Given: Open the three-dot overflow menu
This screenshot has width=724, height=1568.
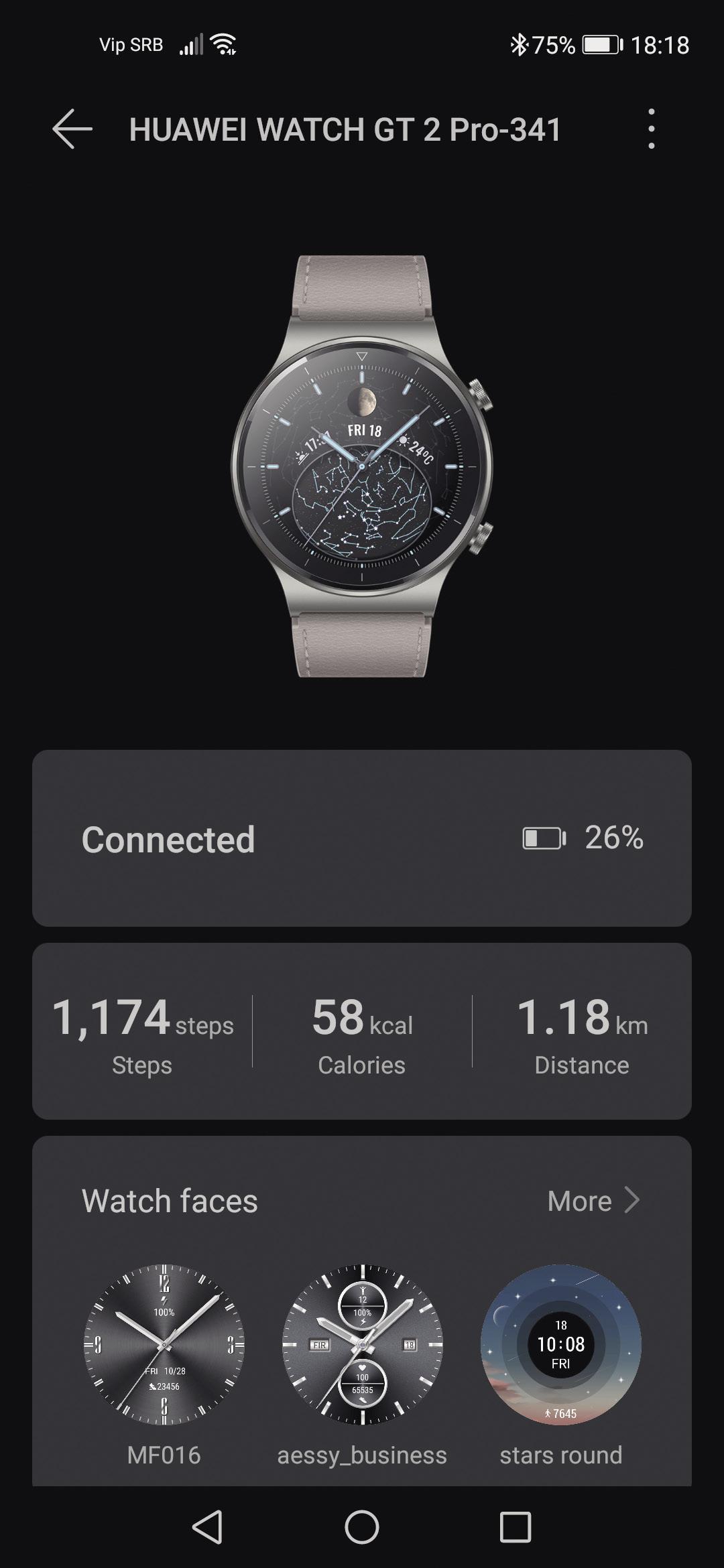Looking at the screenshot, I should [651, 129].
